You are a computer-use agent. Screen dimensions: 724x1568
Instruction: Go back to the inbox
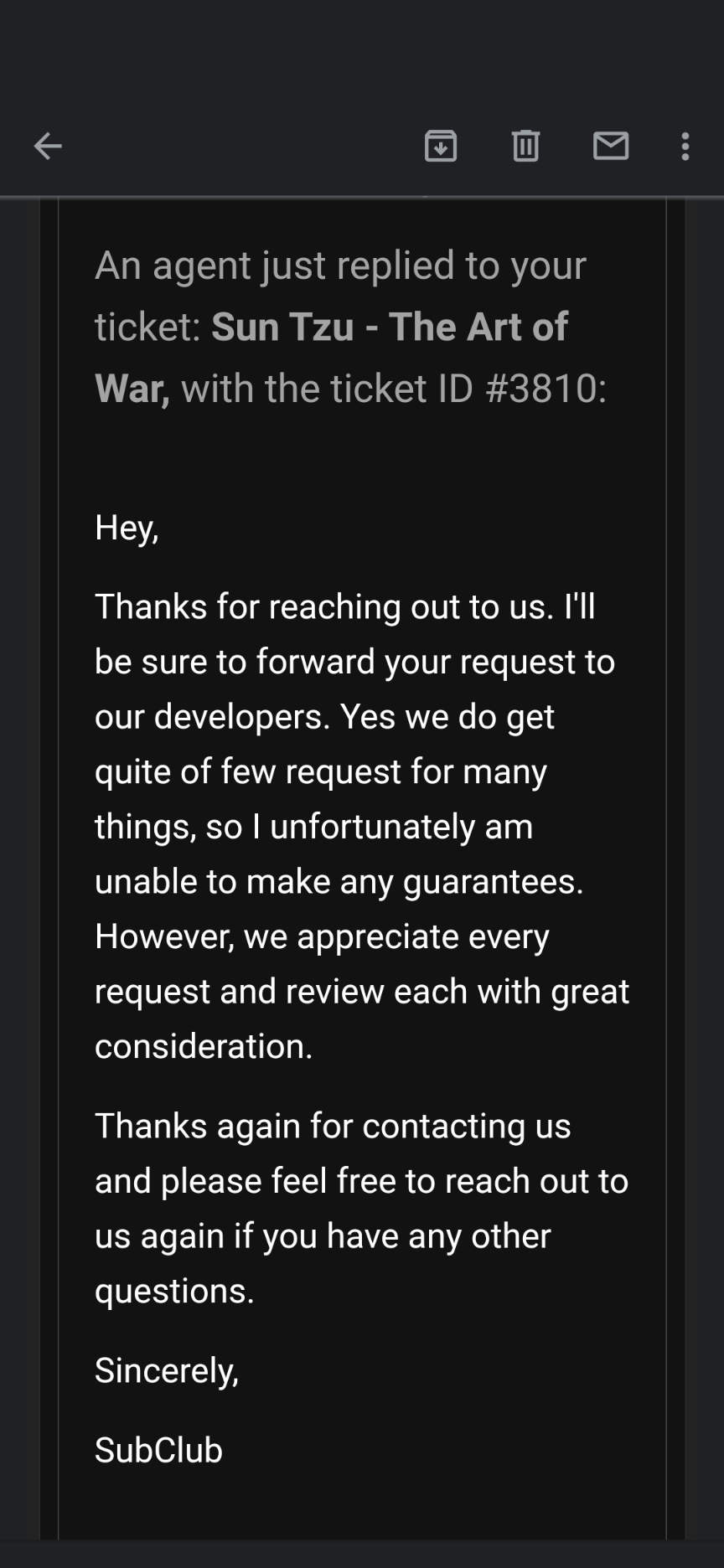click(48, 146)
